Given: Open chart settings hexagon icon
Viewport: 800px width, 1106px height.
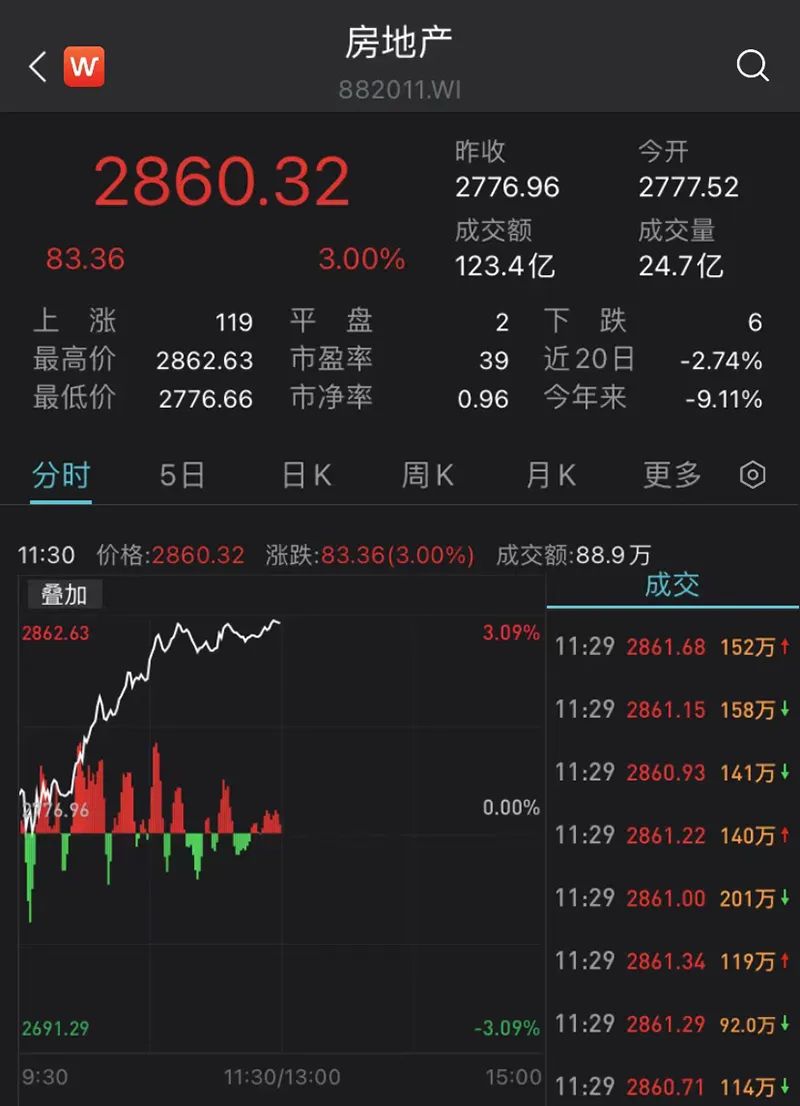Looking at the screenshot, I should pyautogui.click(x=752, y=475).
